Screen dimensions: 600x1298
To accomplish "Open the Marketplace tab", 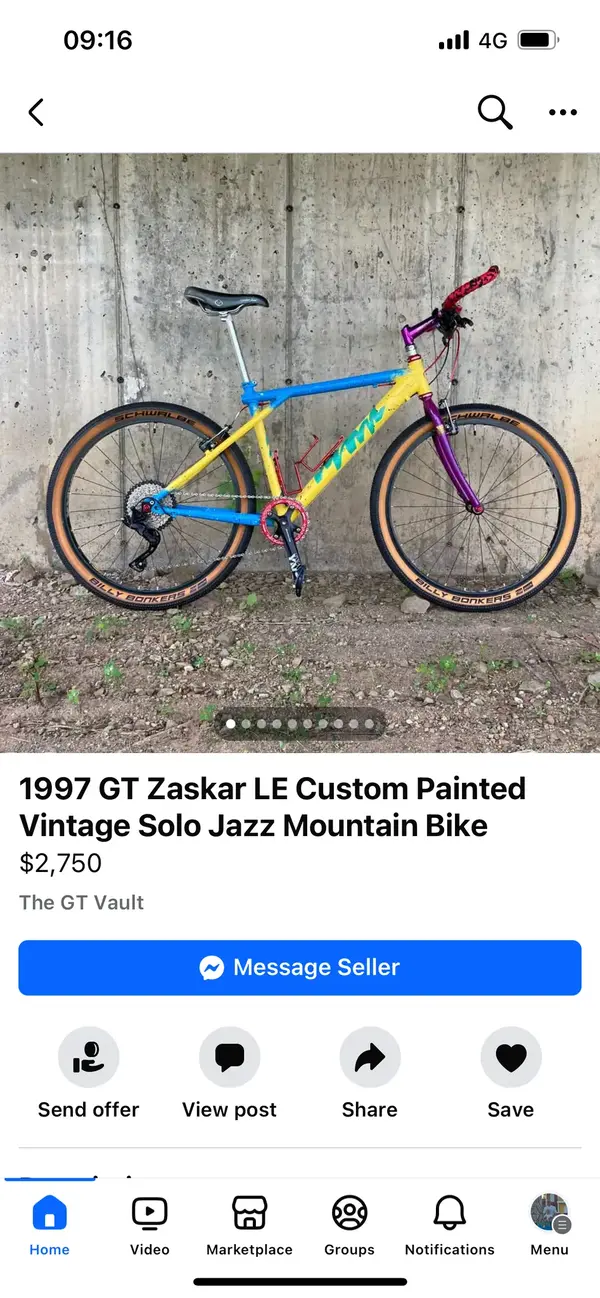I will click(249, 1226).
